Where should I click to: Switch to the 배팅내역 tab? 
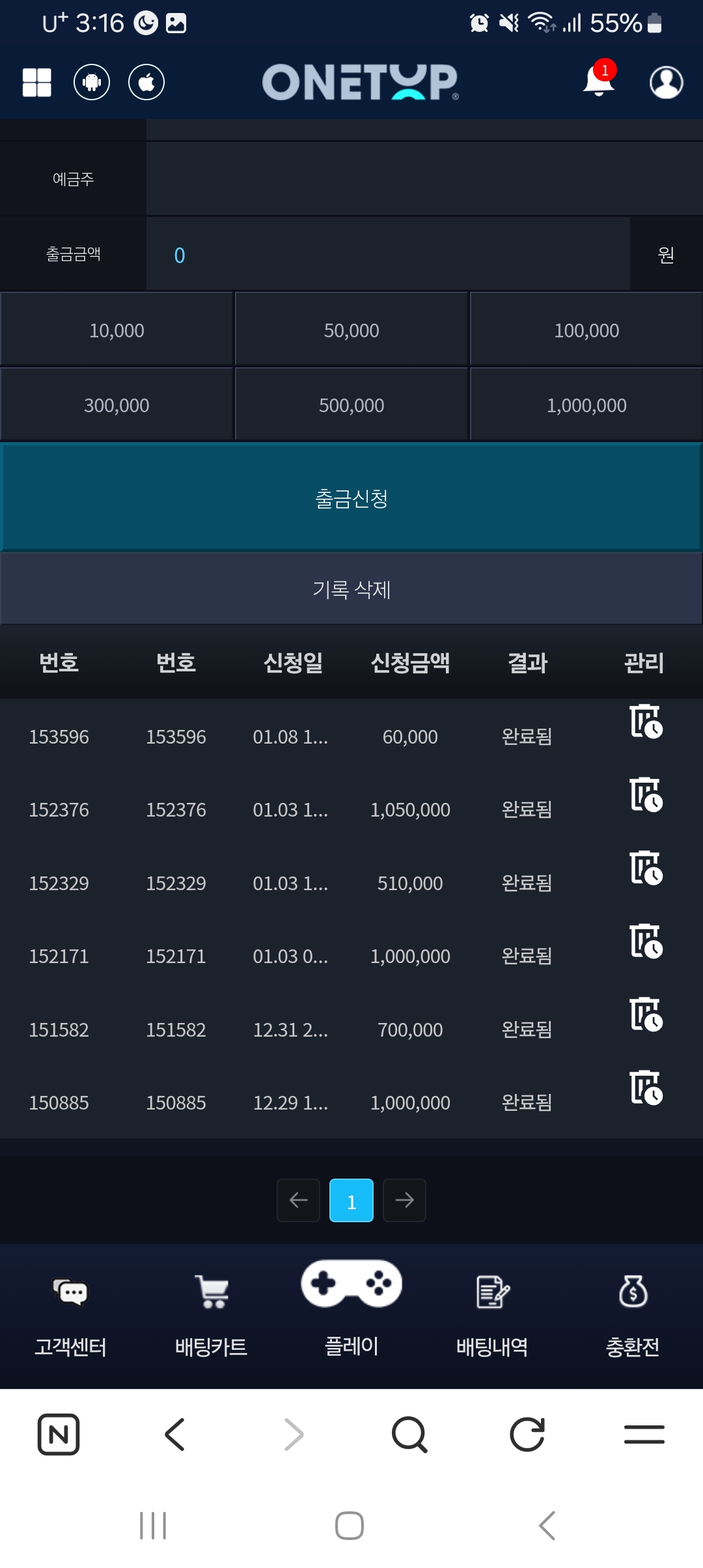pos(492,1315)
